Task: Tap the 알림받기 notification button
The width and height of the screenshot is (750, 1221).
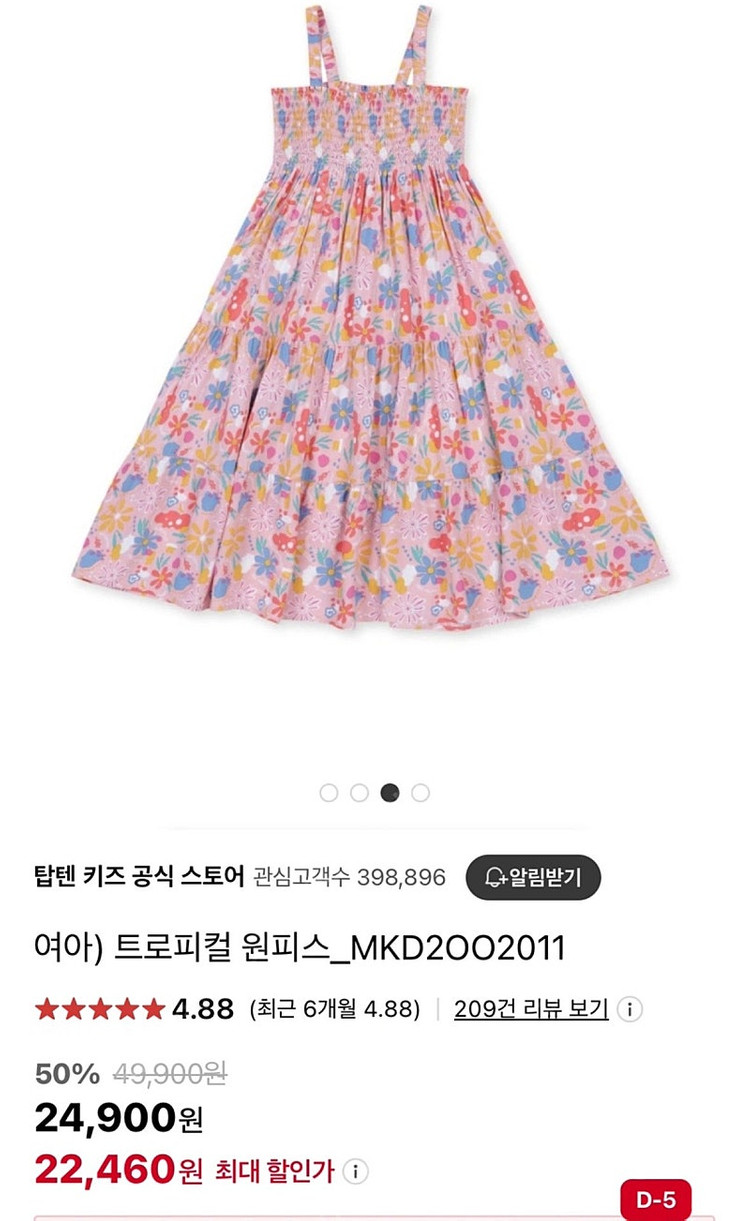Action: click(x=533, y=877)
